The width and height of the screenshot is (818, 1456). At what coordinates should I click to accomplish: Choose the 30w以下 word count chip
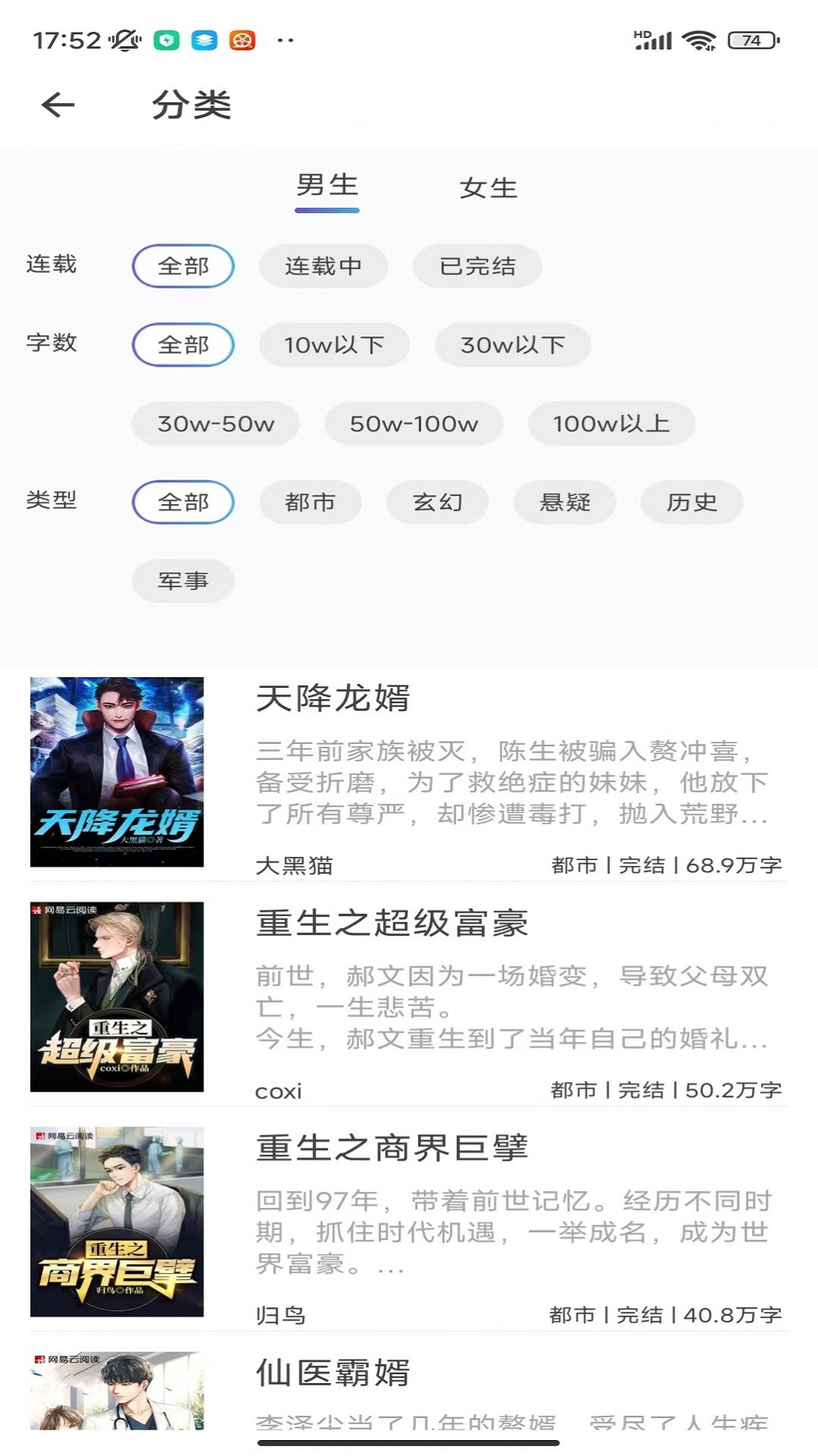point(512,345)
